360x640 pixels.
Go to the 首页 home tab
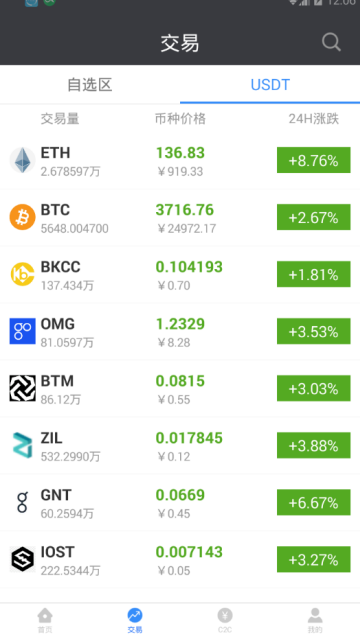coord(45,621)
